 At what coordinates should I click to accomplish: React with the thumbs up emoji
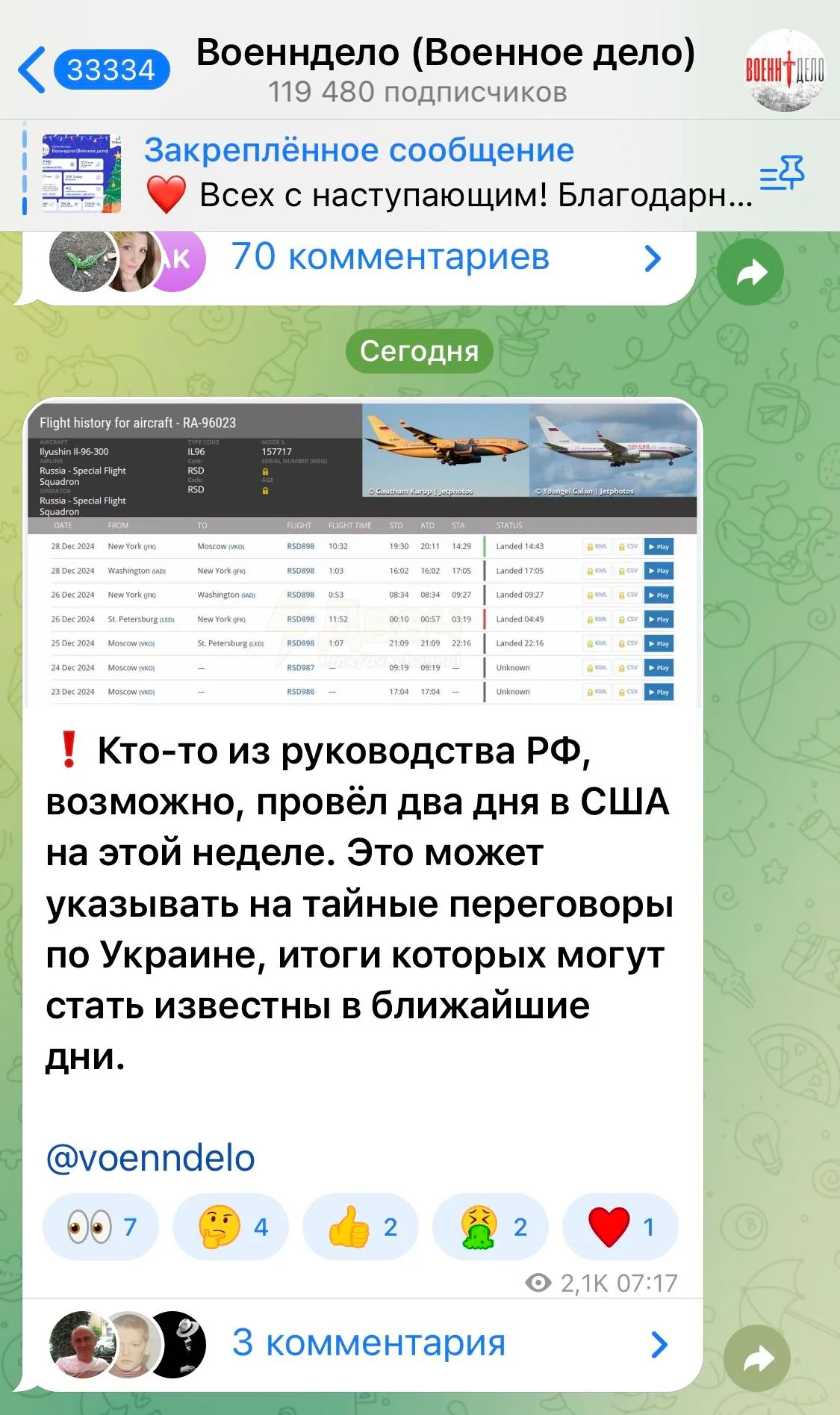pos(361,1227)
